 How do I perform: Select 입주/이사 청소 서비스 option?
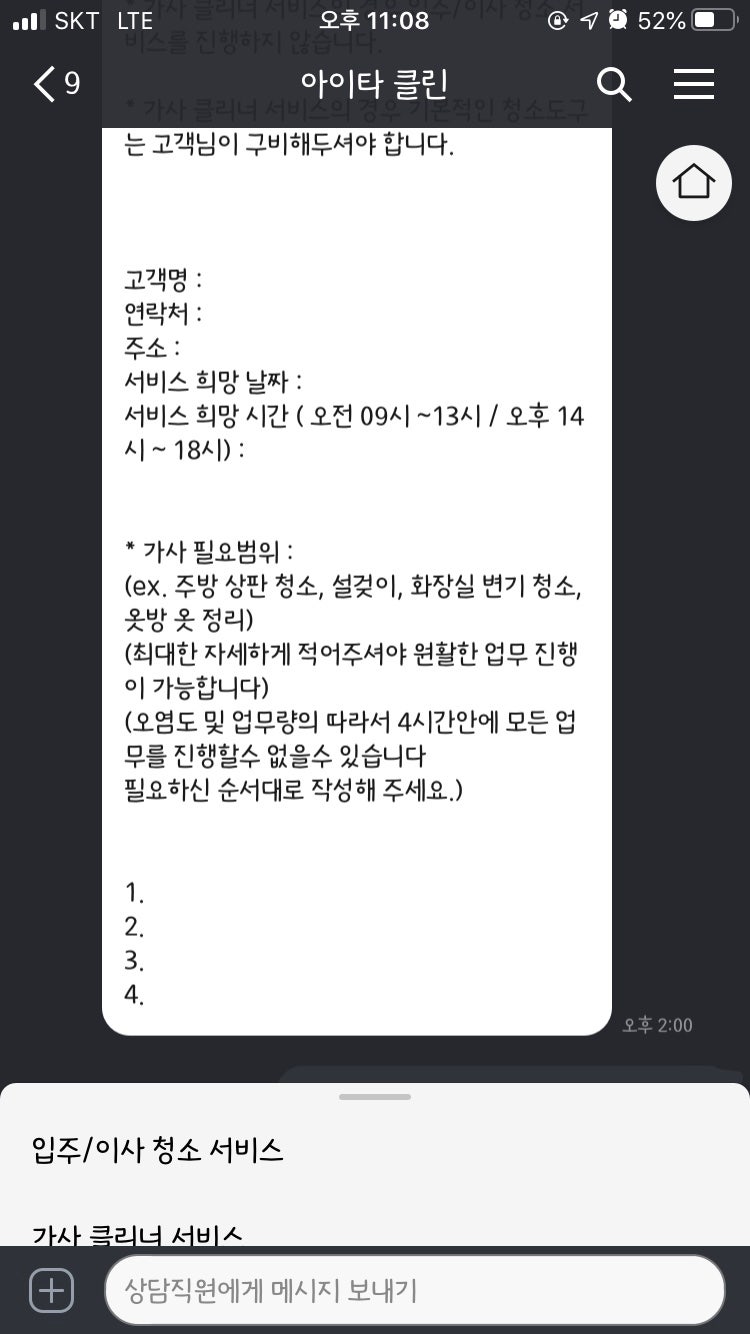click(158, 1150)
